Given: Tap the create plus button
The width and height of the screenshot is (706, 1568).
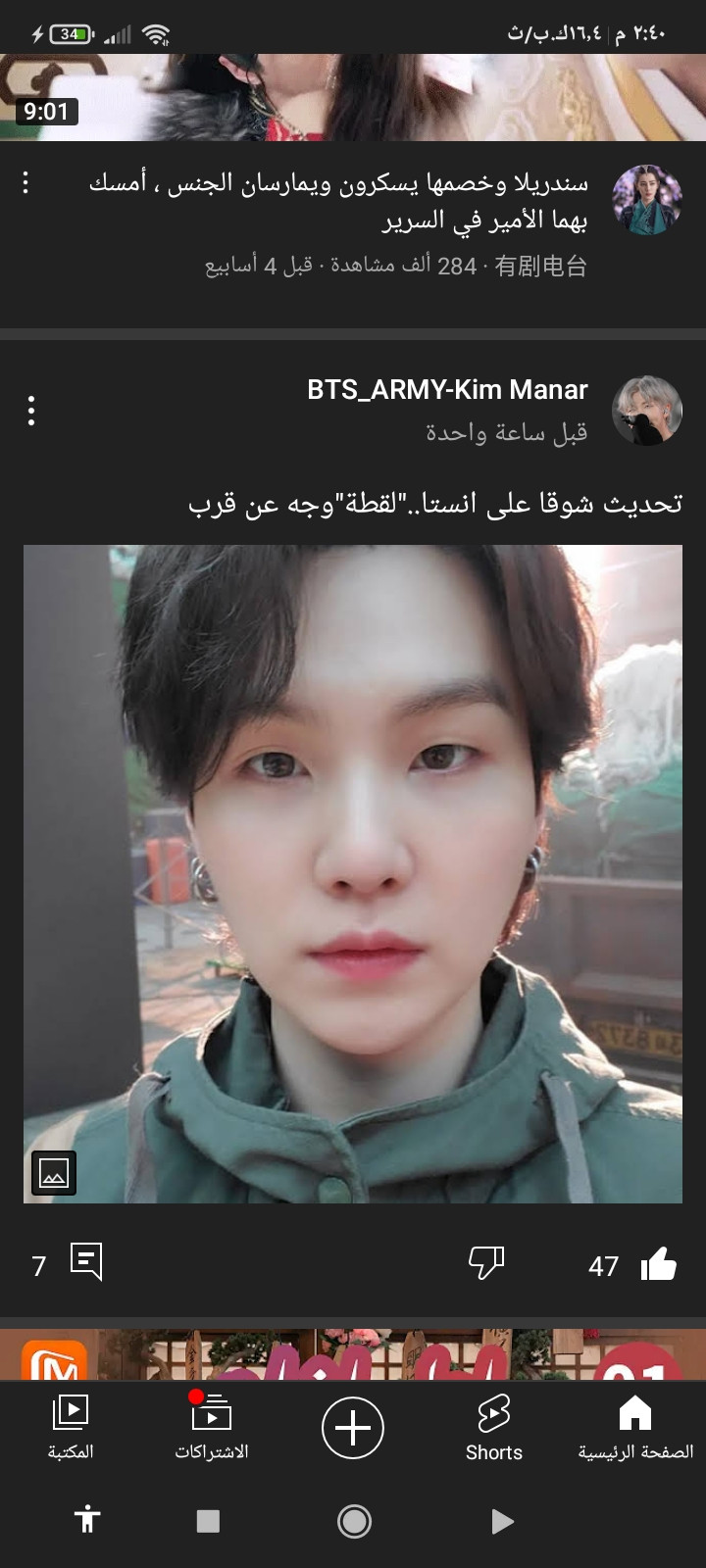Looking at the screenshot, I should click(x=353, y=1428).
